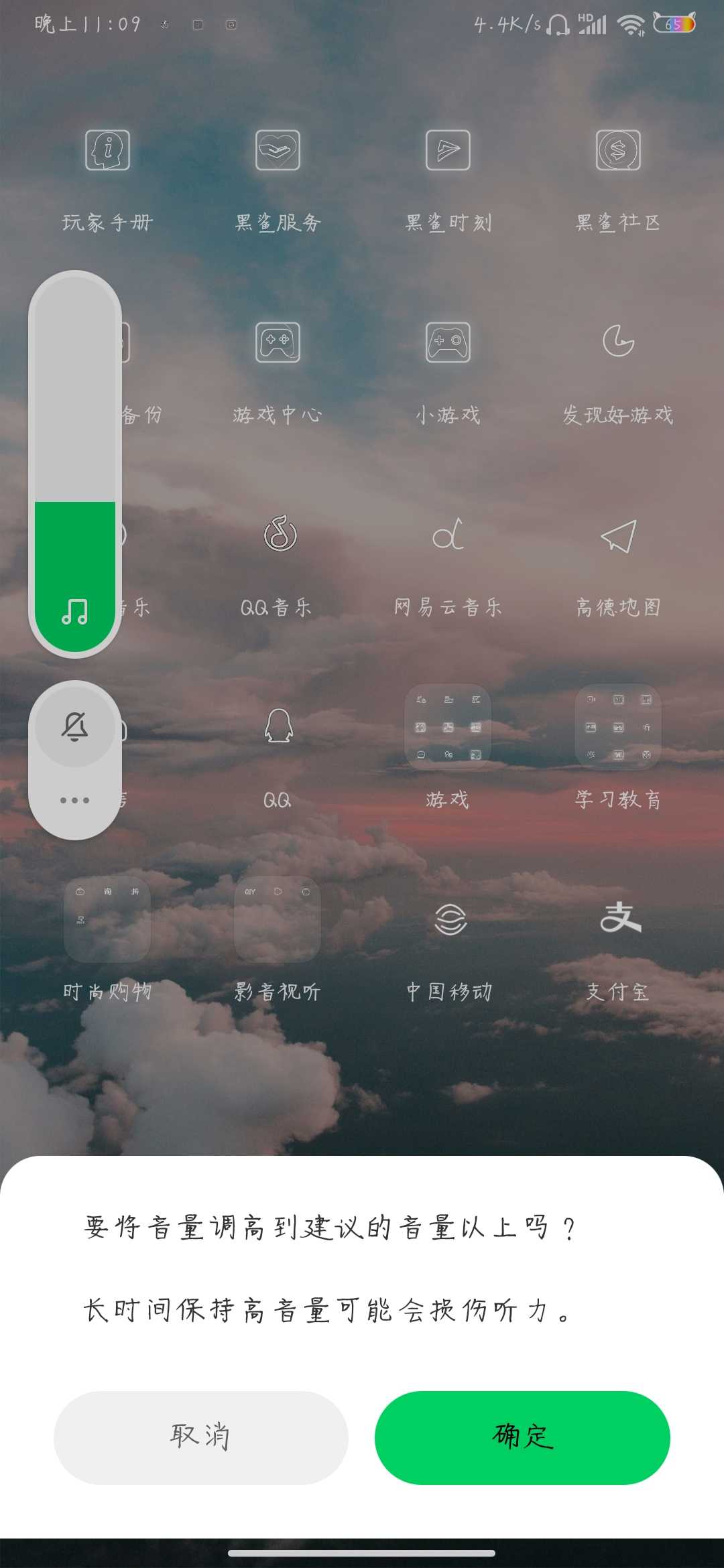Open 发现好游戏 app

tap(618, 342)
